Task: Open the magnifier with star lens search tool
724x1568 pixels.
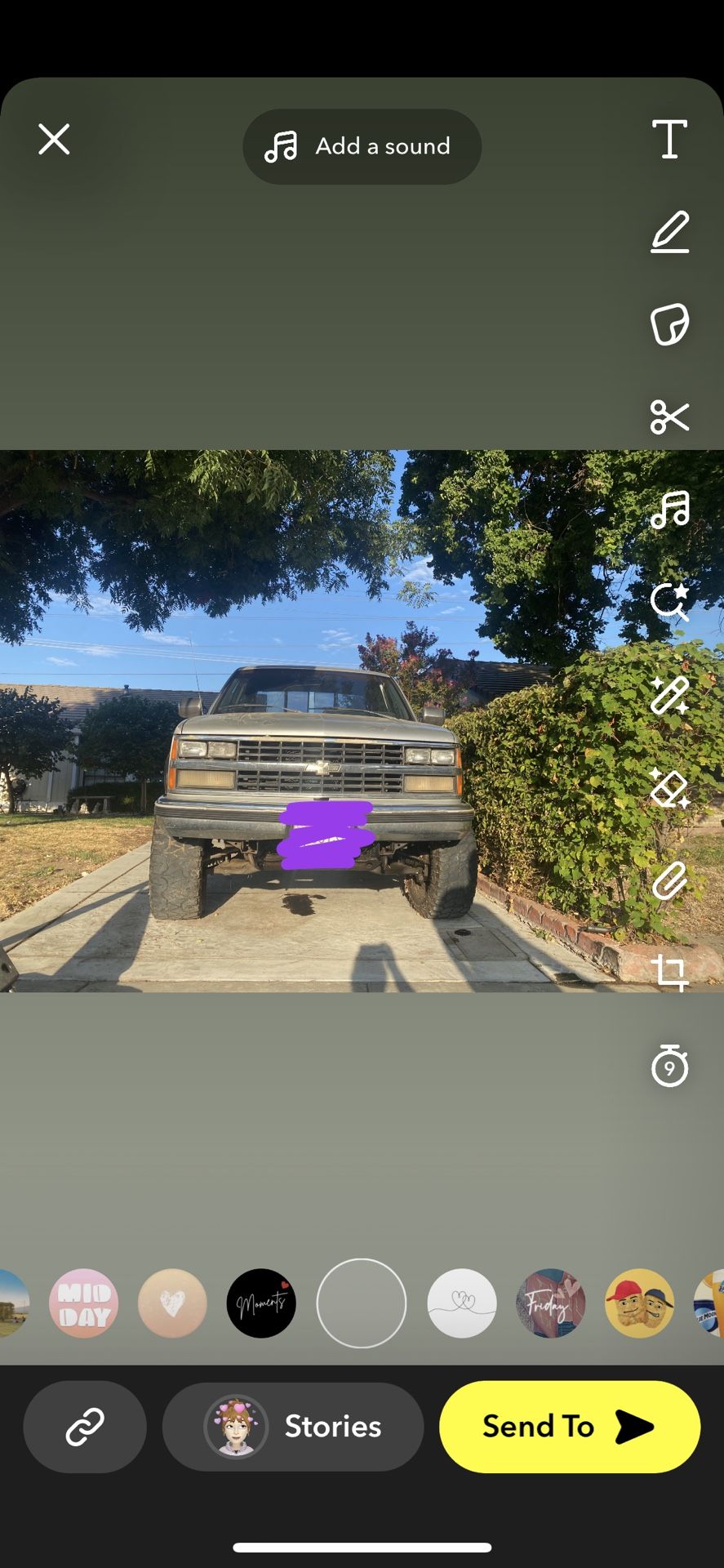Action: 669,602
